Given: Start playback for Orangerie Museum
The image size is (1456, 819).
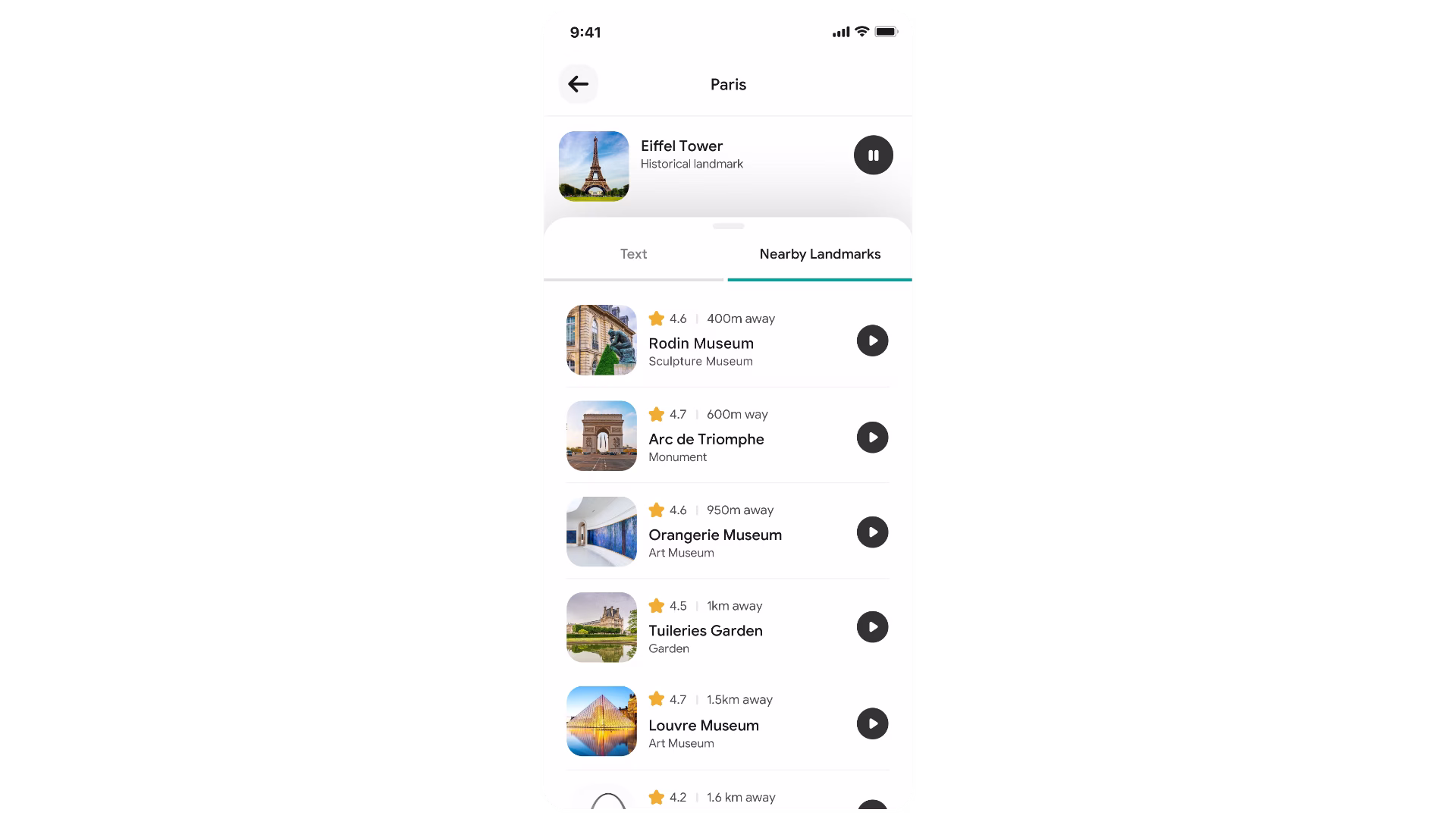Looking at the screenshot, I should click(x=872, y=532).
